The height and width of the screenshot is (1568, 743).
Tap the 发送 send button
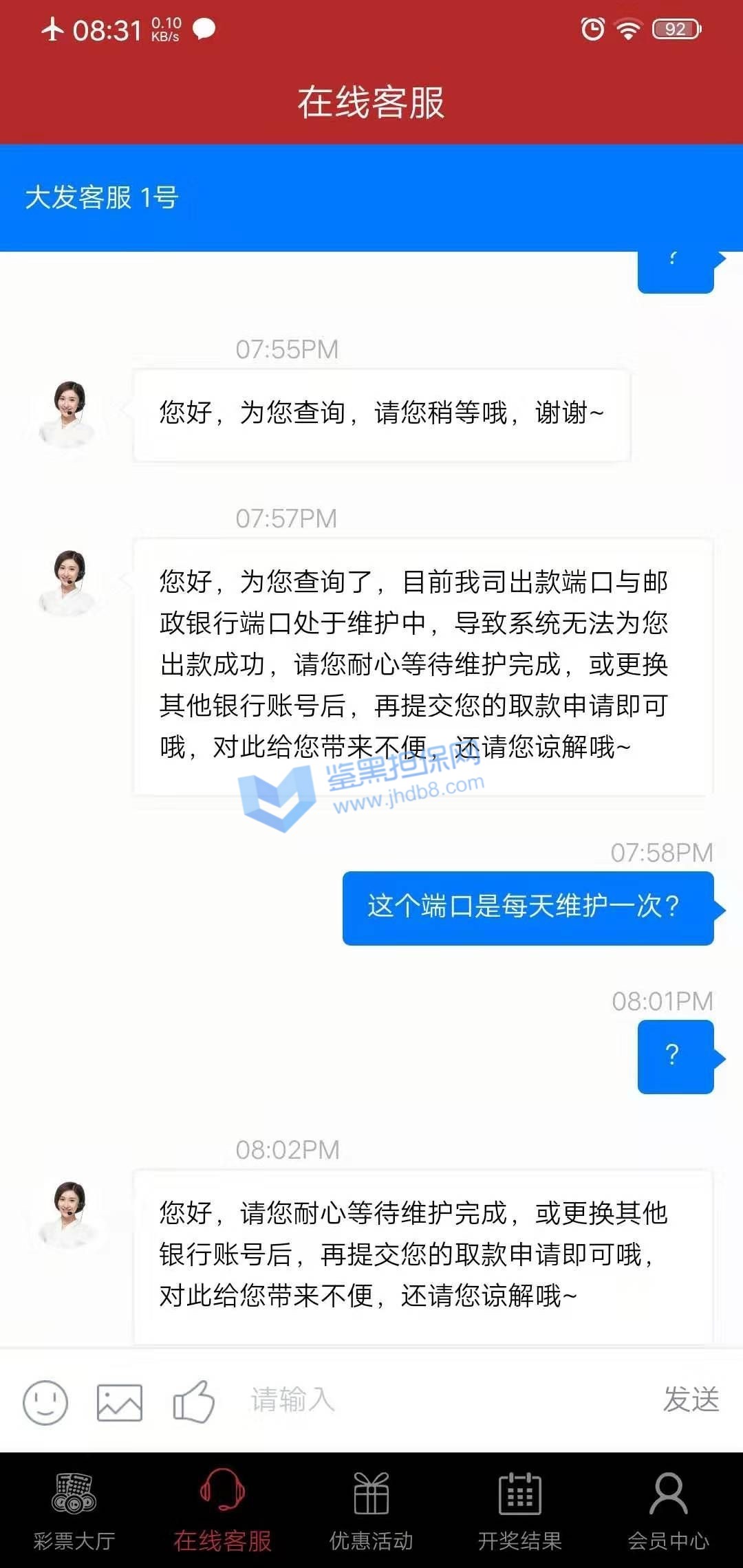[691, 1400]
